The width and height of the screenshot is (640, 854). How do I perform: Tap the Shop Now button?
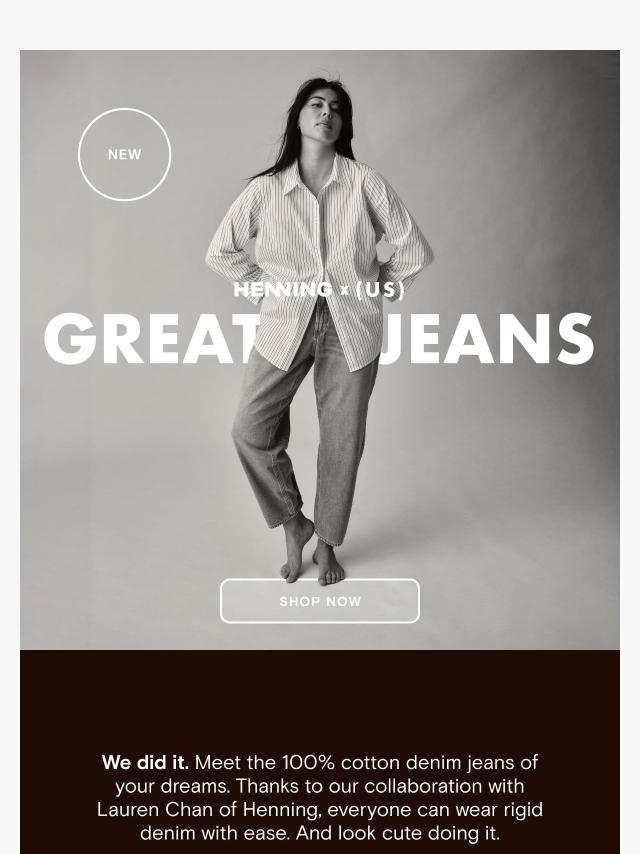coord(320,601)
